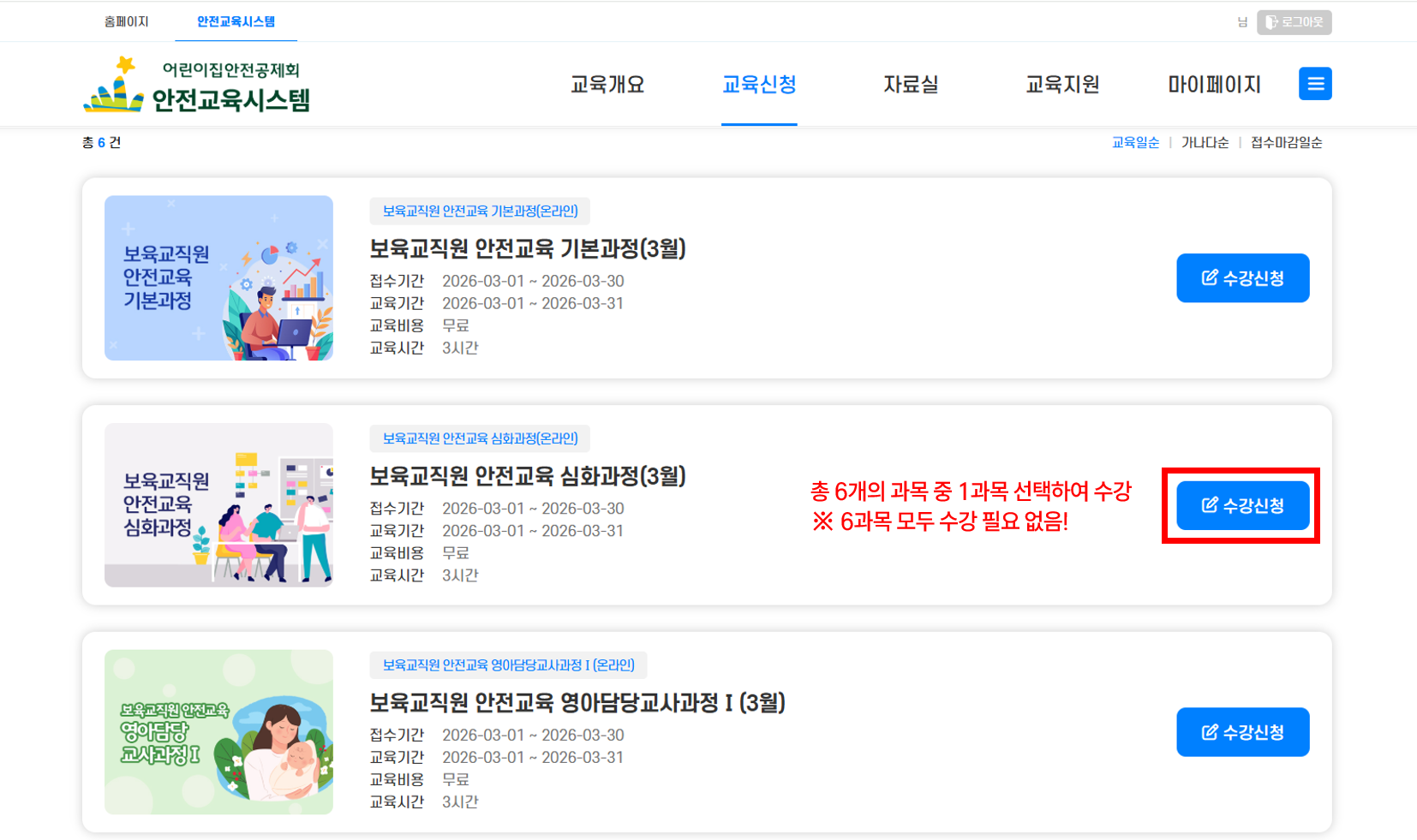Open the 교육지원 menu
This screenshot has width=1417, height=840.
click(x=1062, y=85)
